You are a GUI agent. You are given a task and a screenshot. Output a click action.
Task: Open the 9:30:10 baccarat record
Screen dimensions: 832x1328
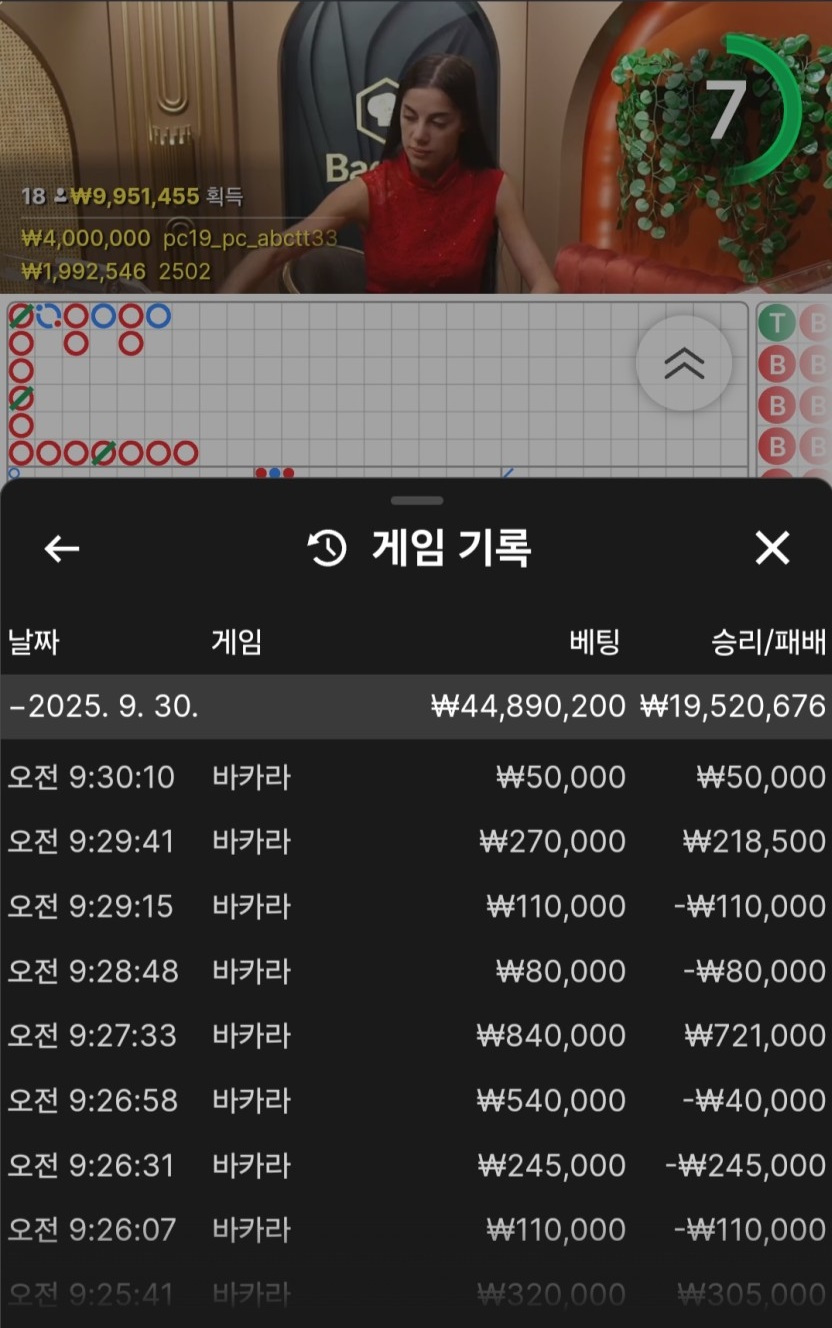[416, 777]
